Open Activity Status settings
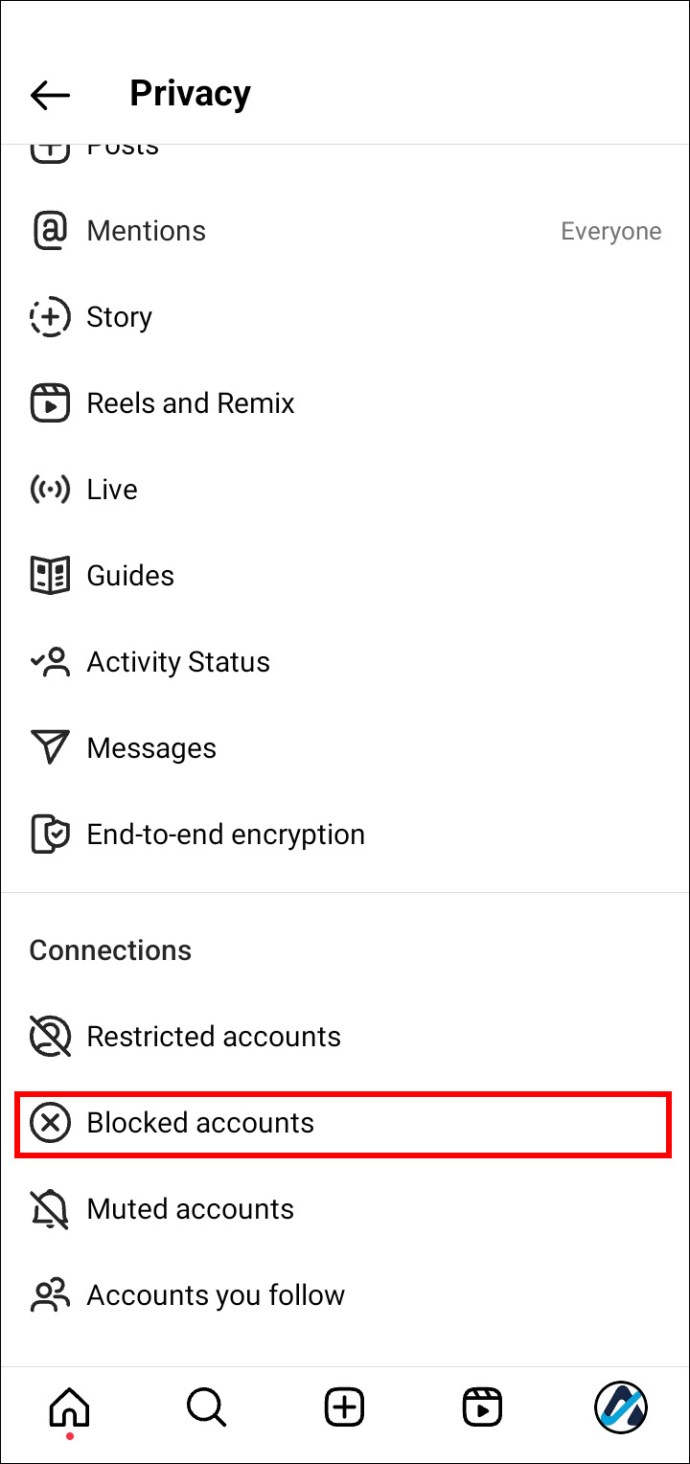 coord(178,662)
